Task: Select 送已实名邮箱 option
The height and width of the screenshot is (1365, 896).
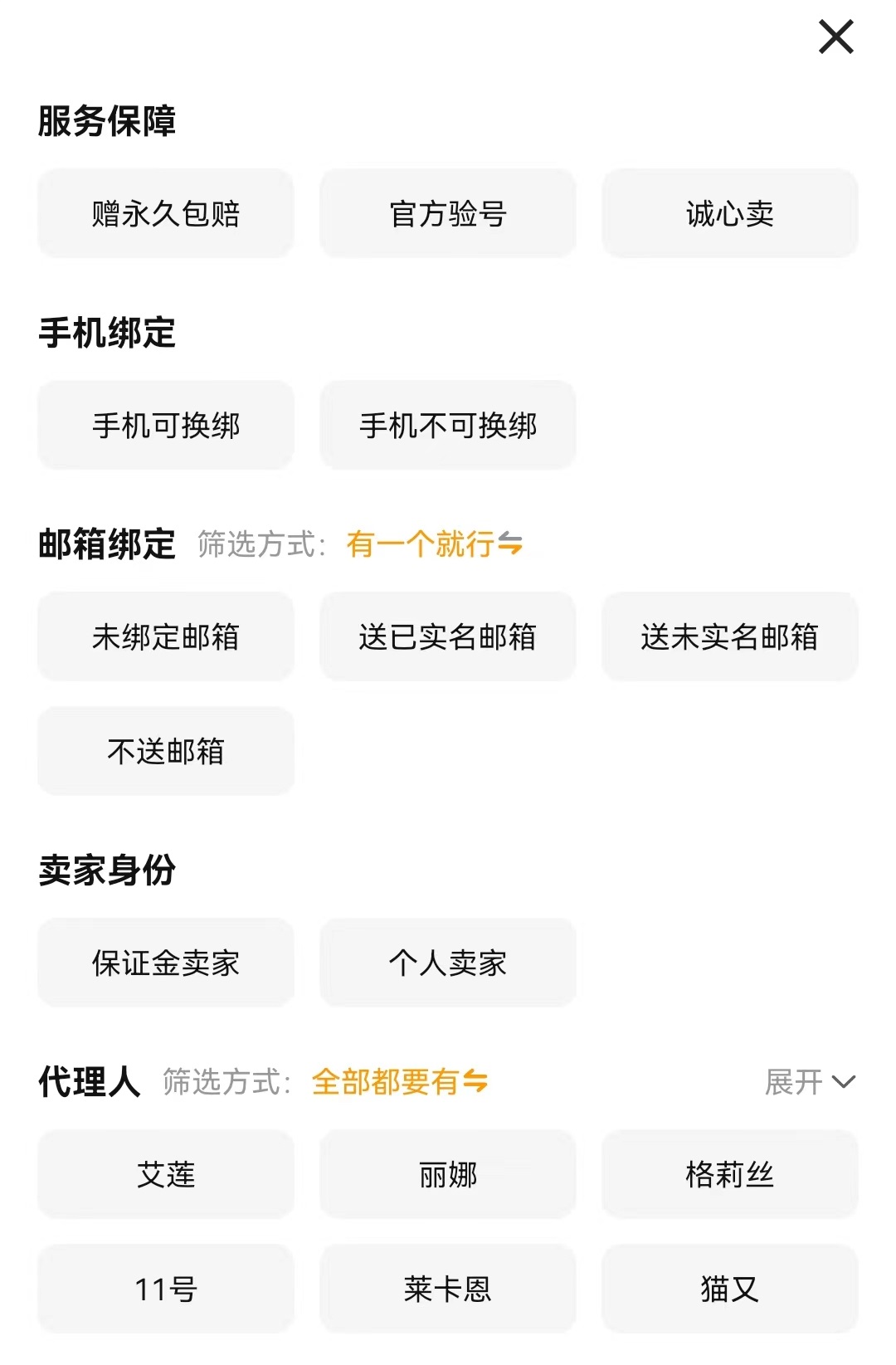Action: coord(448,637)
